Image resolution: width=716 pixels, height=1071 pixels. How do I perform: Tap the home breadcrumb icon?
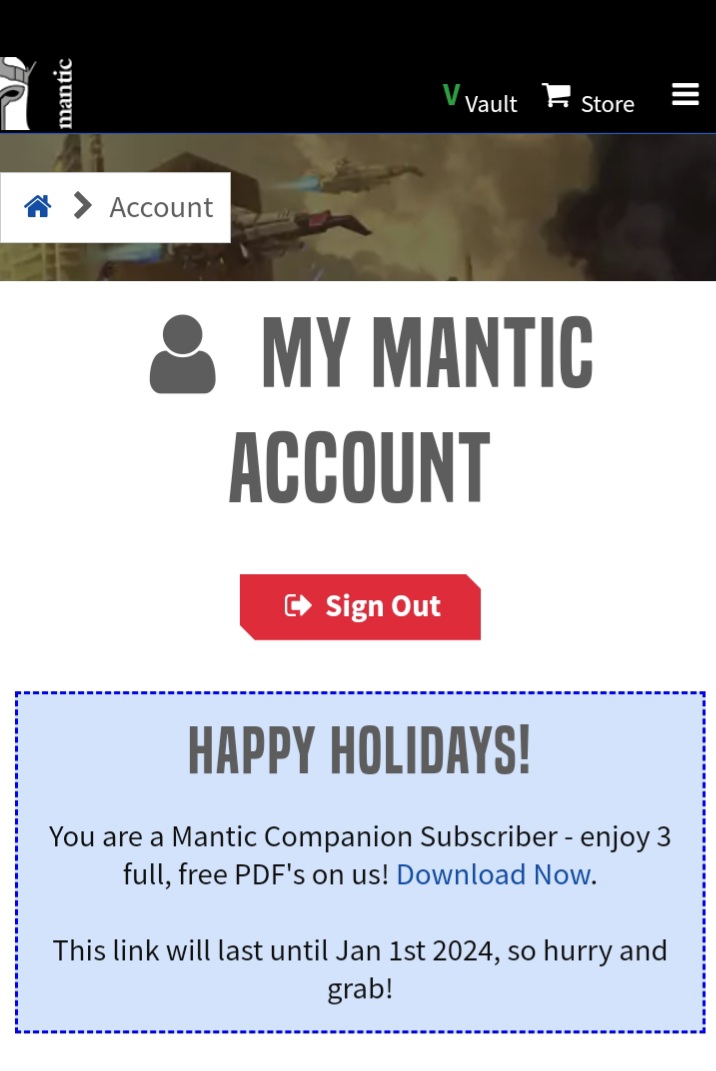point(38,207)
